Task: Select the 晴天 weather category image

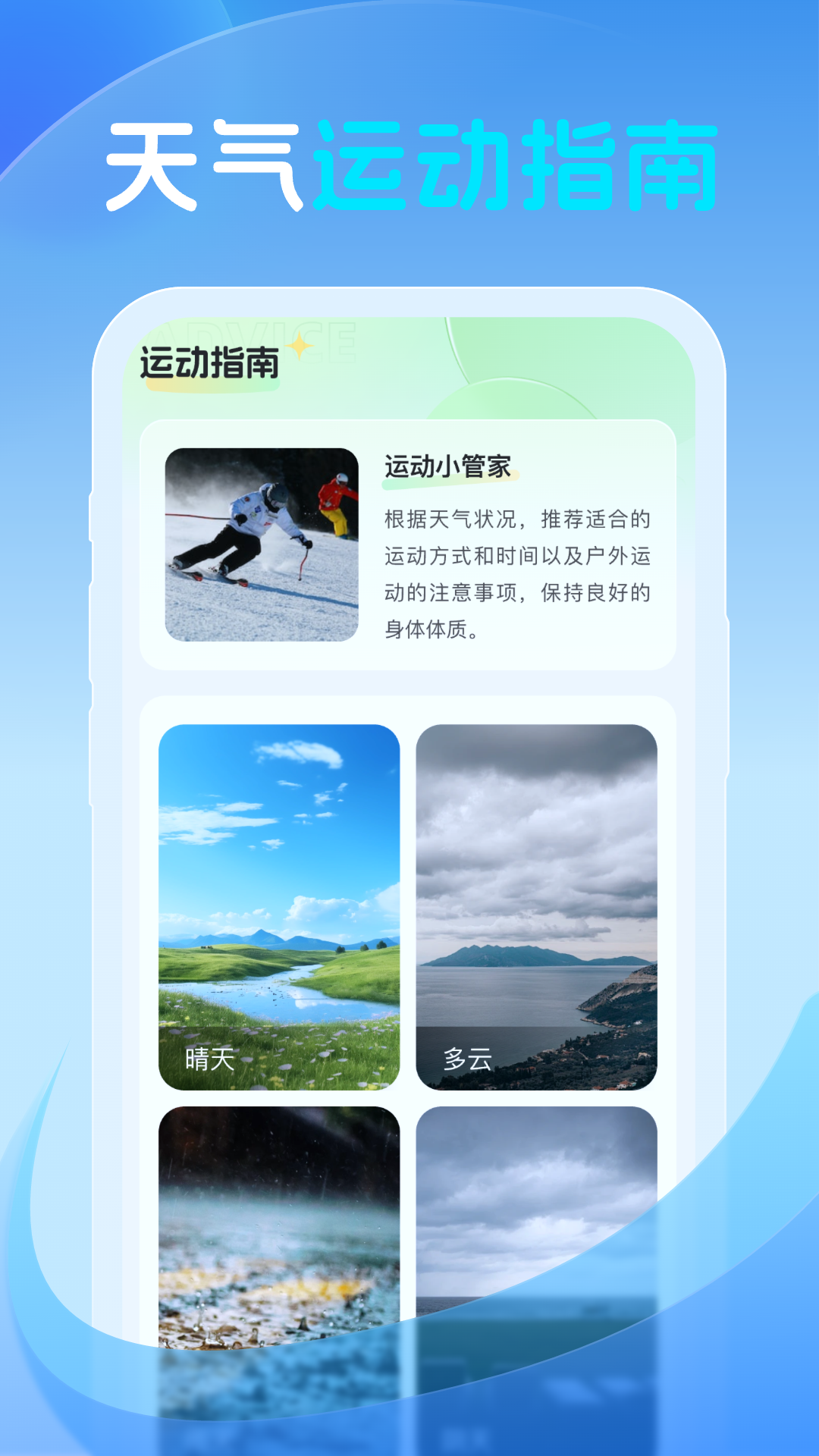Action: [278, 902]
